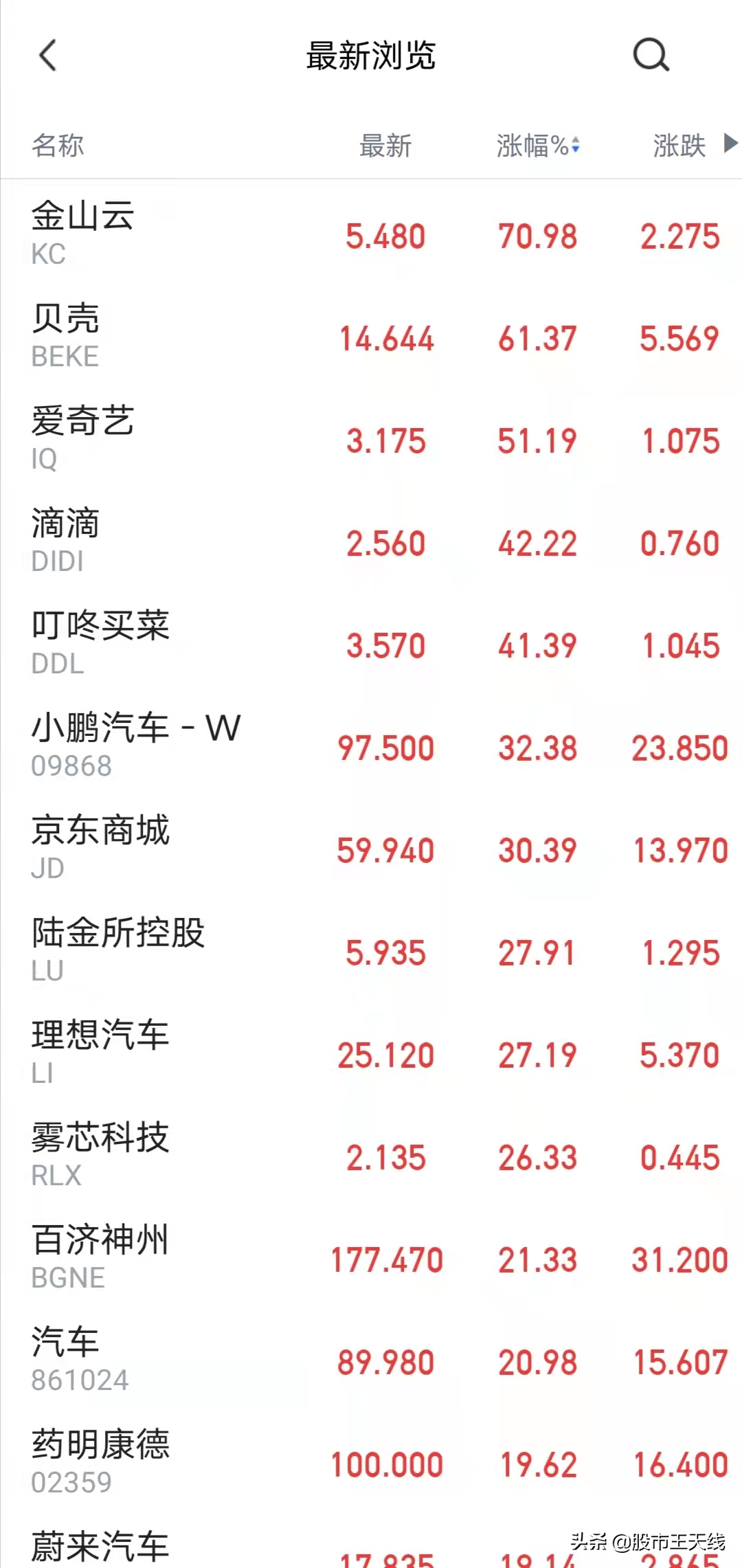The width and height of the screenshot is (742, 1568).
Task: Open the 百济神州 BGNE stock row
Action: tap(371, 1257)
